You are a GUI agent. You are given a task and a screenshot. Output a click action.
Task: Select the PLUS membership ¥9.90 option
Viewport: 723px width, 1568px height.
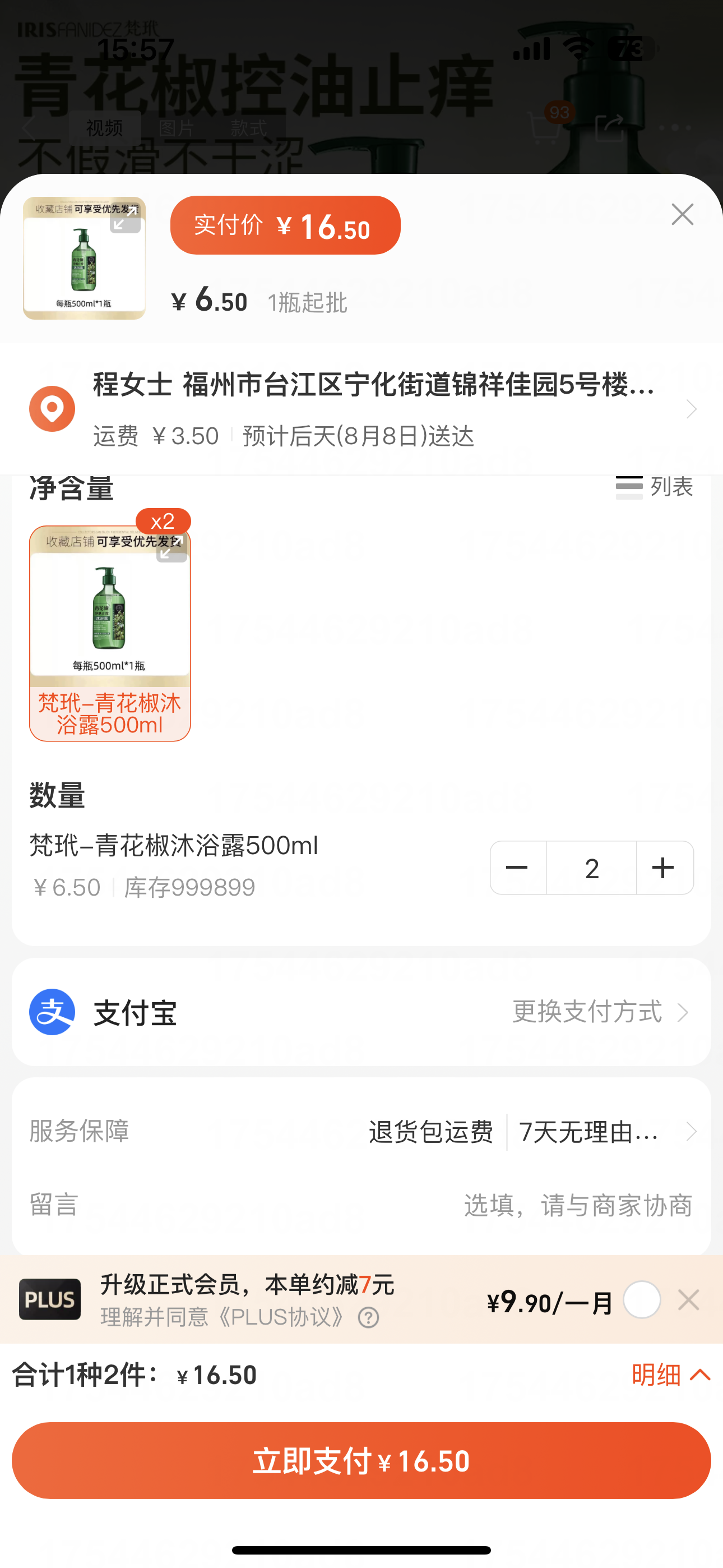pos(642,1299)
